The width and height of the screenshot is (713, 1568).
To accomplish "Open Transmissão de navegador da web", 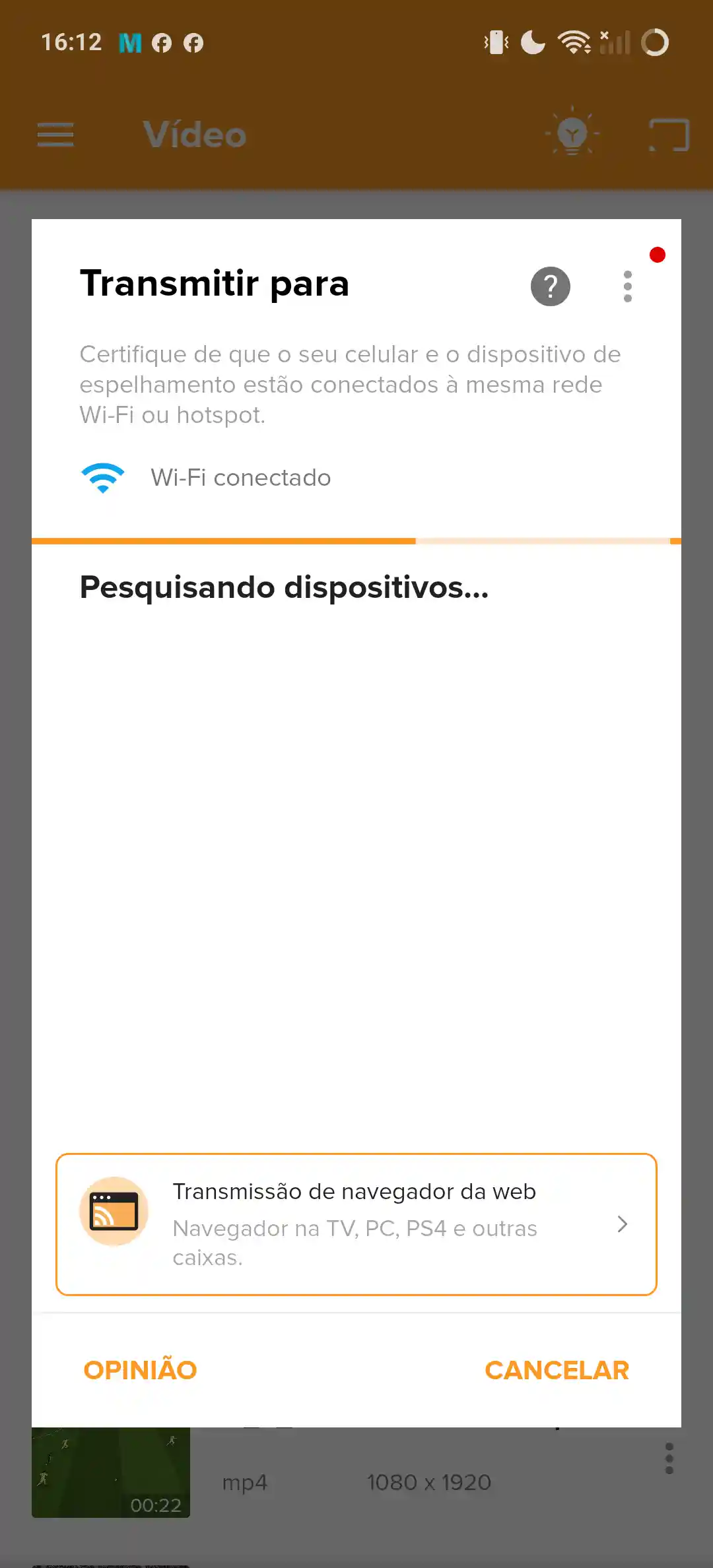I will (x=356, y=1224).
